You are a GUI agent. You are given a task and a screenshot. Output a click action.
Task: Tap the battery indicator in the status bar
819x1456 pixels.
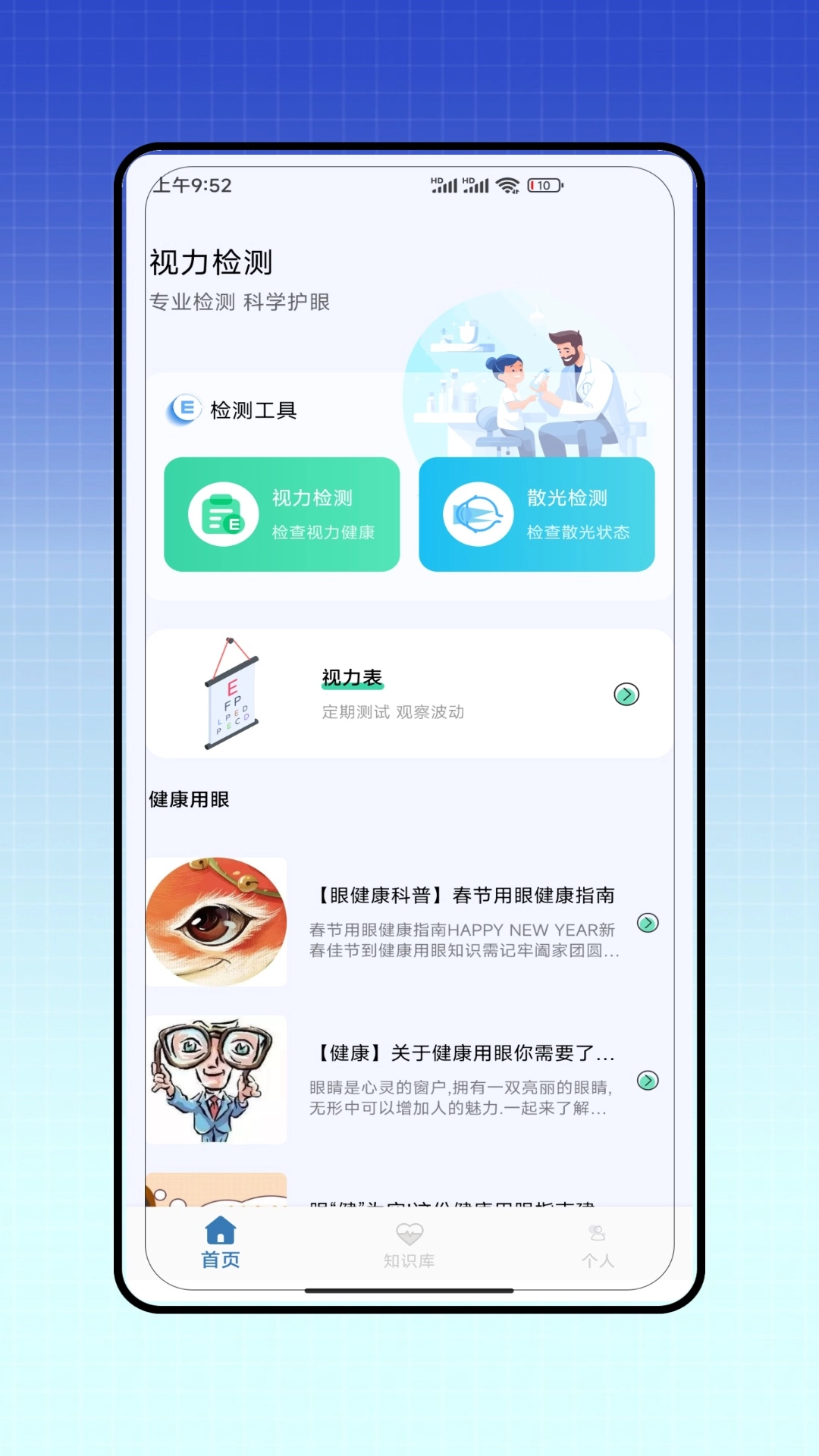(543, 184)
